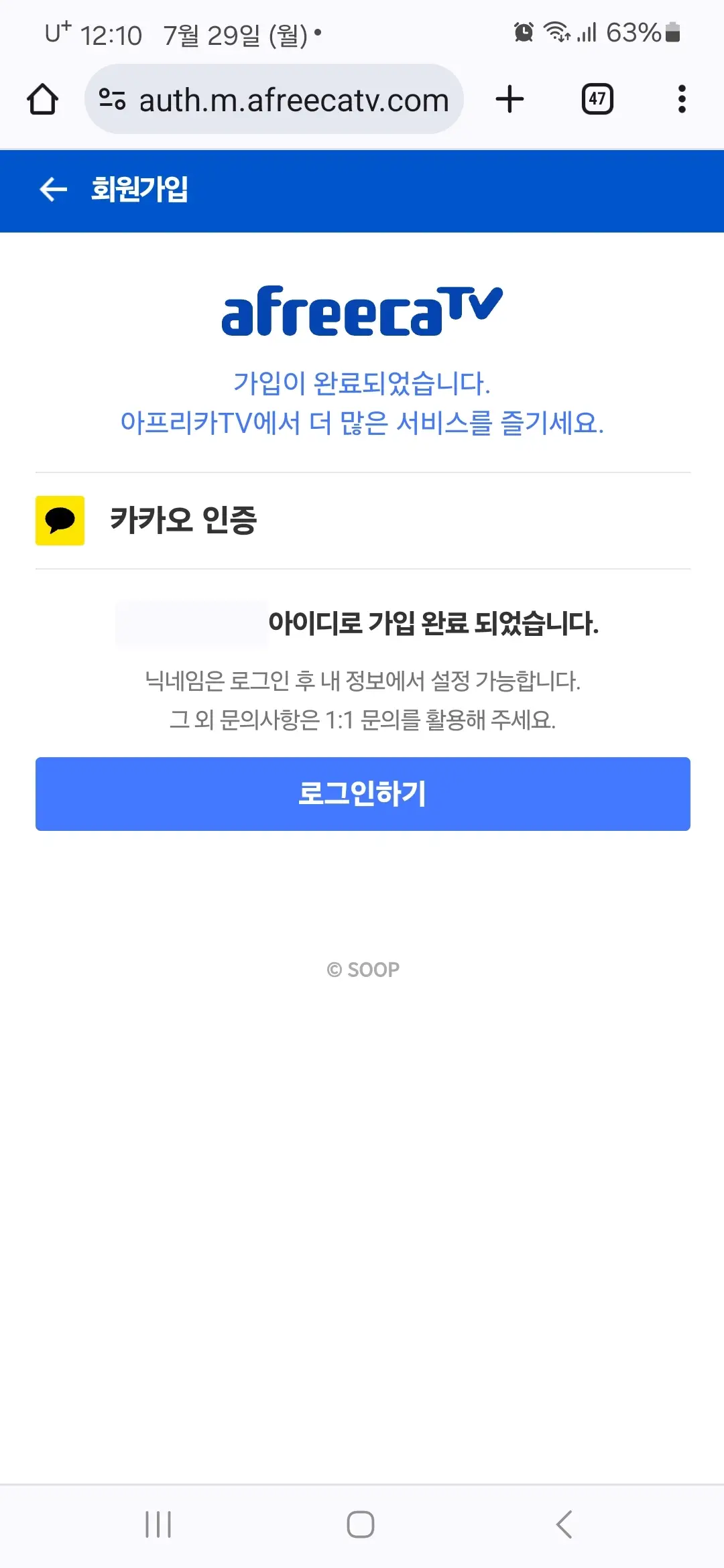Tap the © SOOP footer text
The height and width of the screenshot is (1568, 724).
[x=362, y=969]
